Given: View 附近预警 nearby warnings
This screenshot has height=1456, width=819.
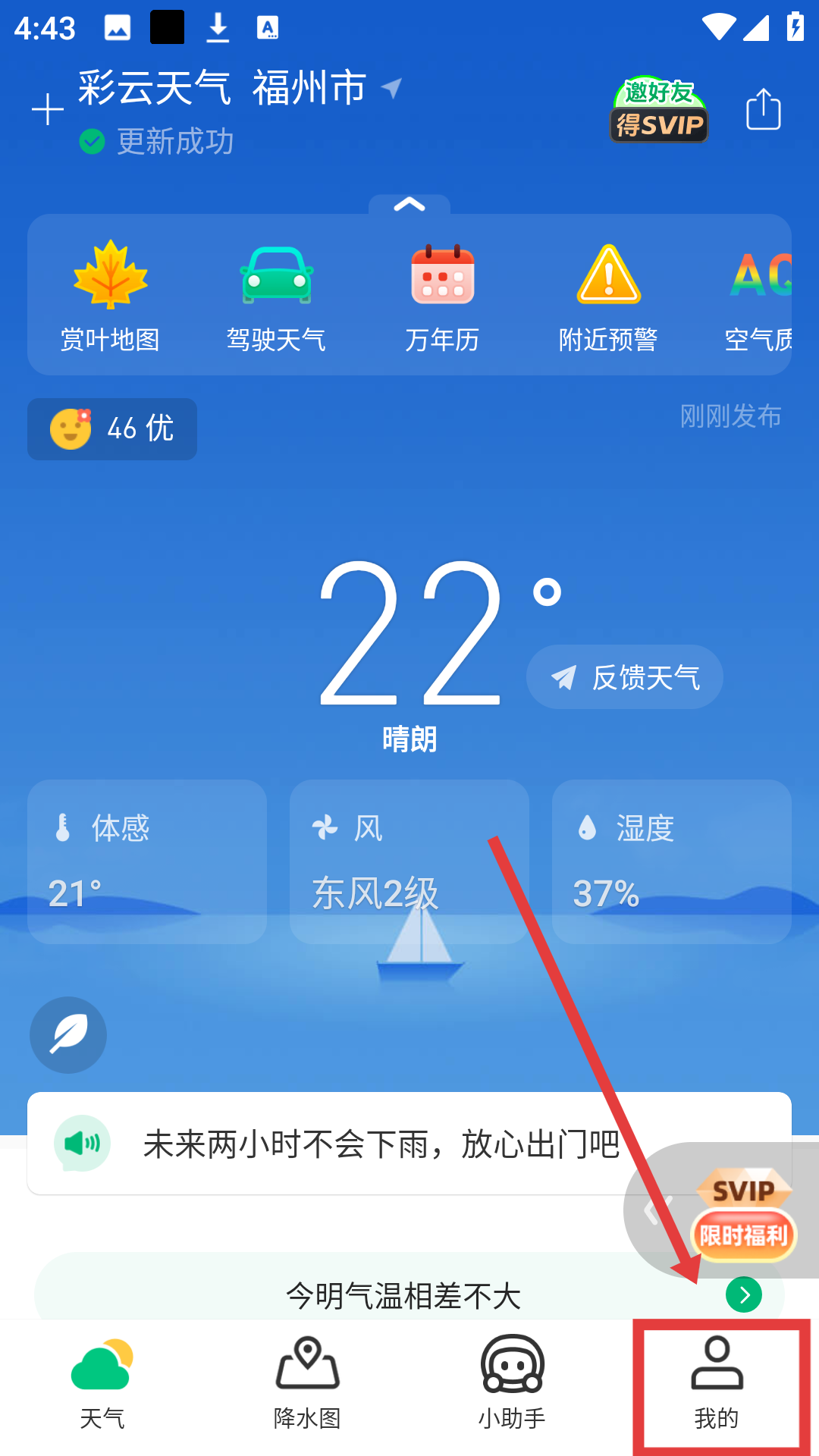Looking at the screenshot, I should tap(608, 297).
